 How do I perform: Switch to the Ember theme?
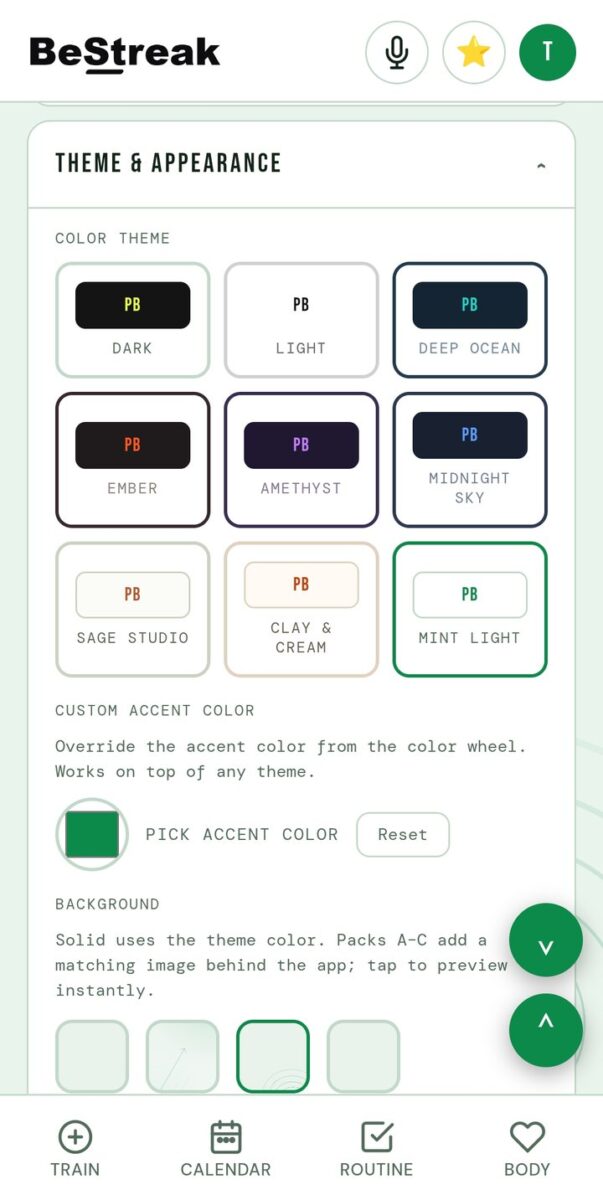pos(132,460)
